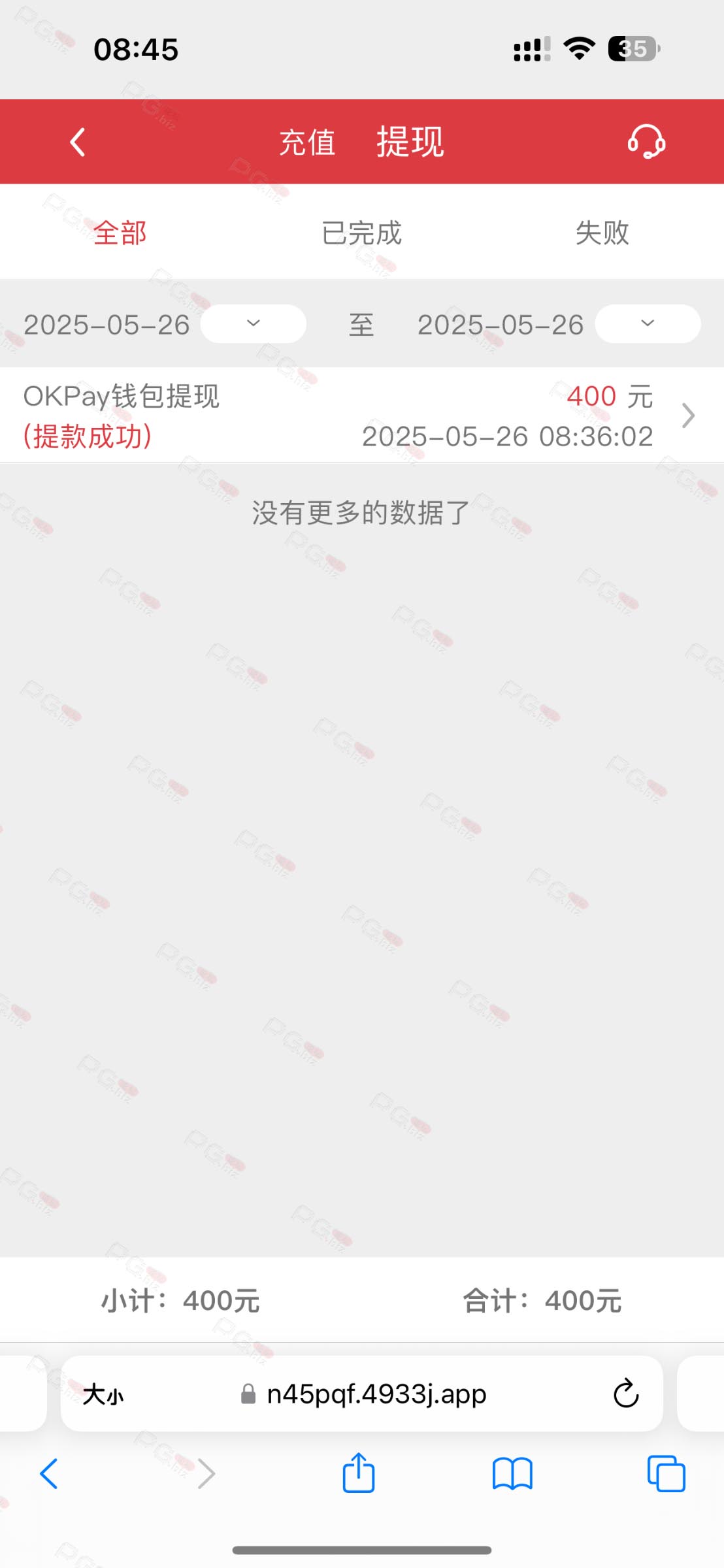This screenshot has height=1568, width=724.
Task: Show 全部 records
Action: click(120, 233)
